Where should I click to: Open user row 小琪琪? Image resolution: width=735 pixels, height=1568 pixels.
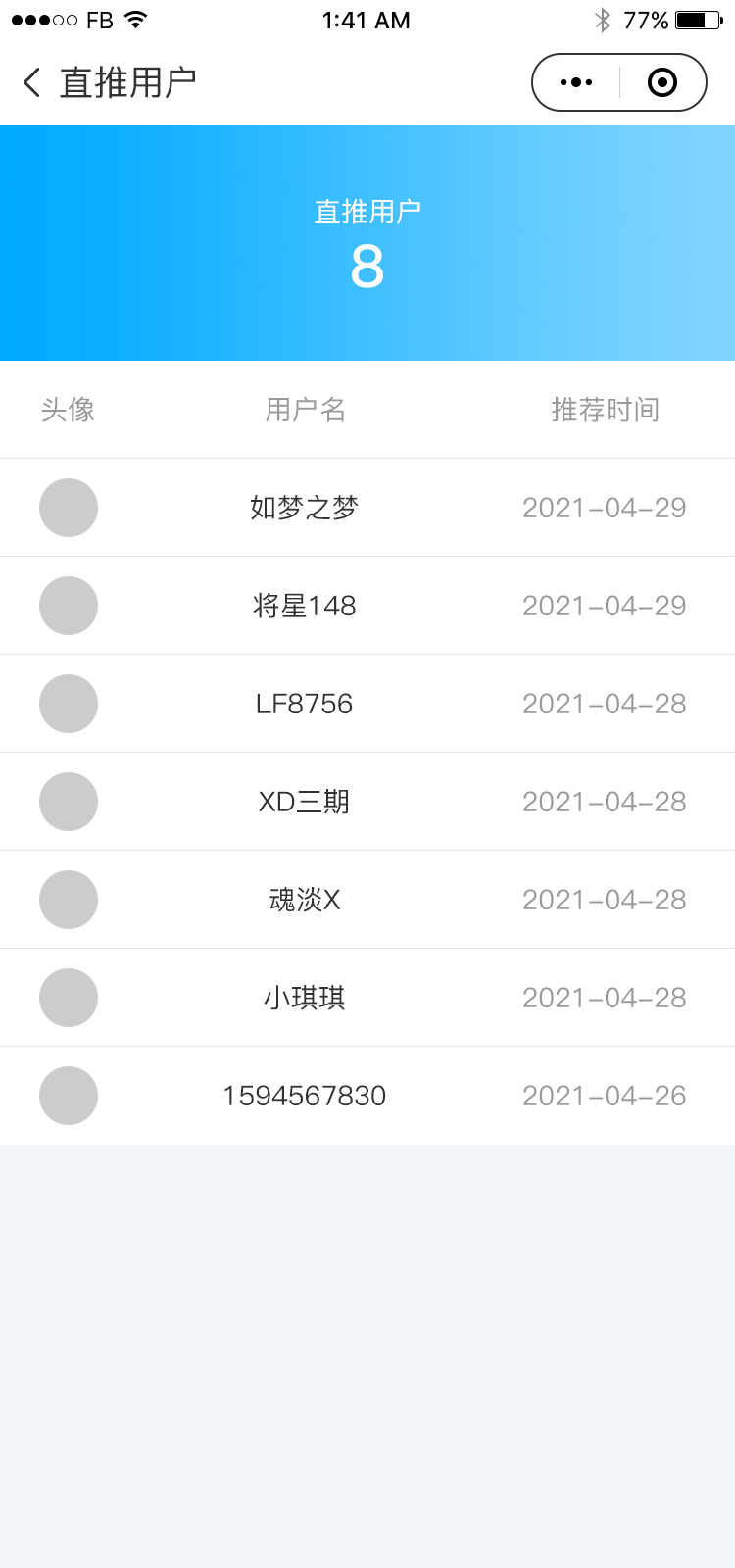tap(367, 998)
